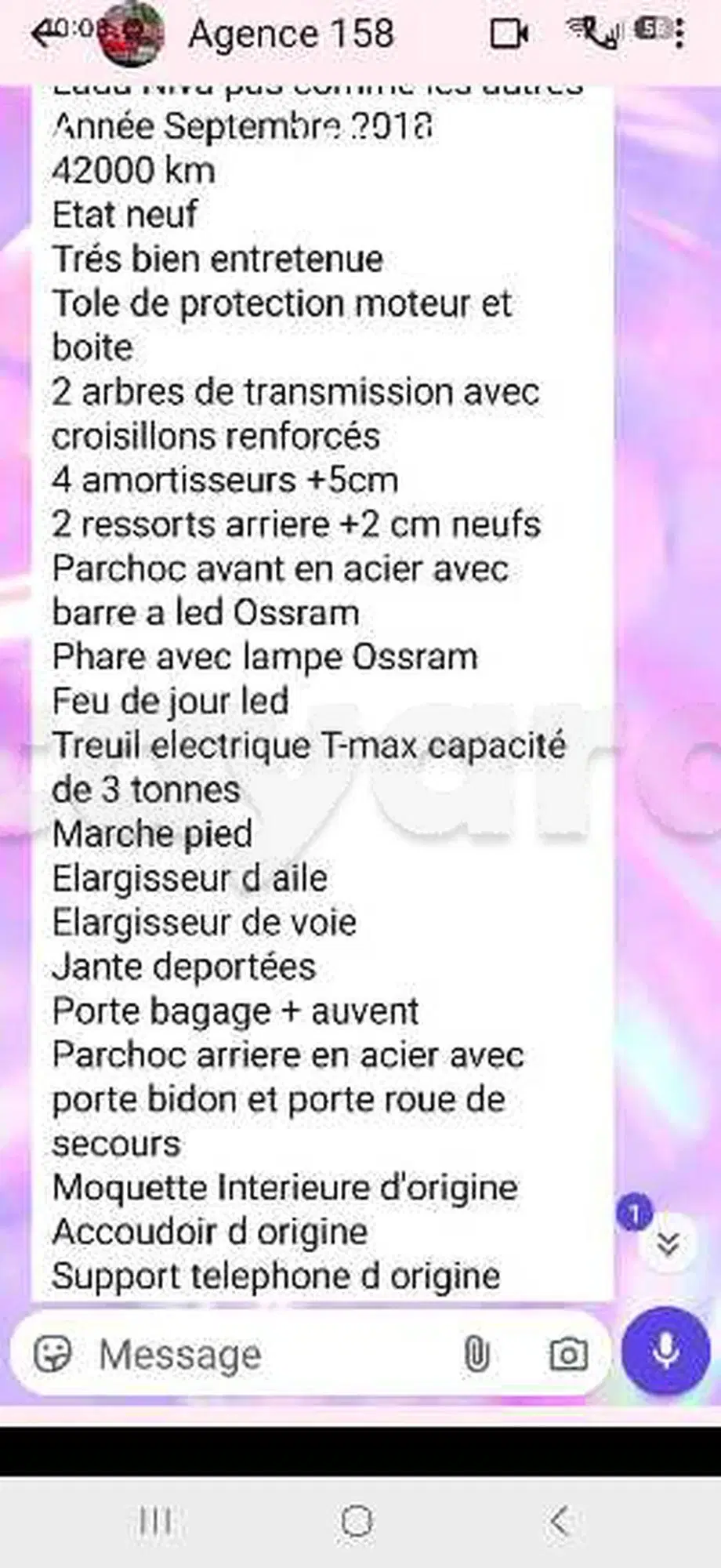Go back using the top arrow
The height and width of the screenshot is (1568, 721).
point(49,33)
